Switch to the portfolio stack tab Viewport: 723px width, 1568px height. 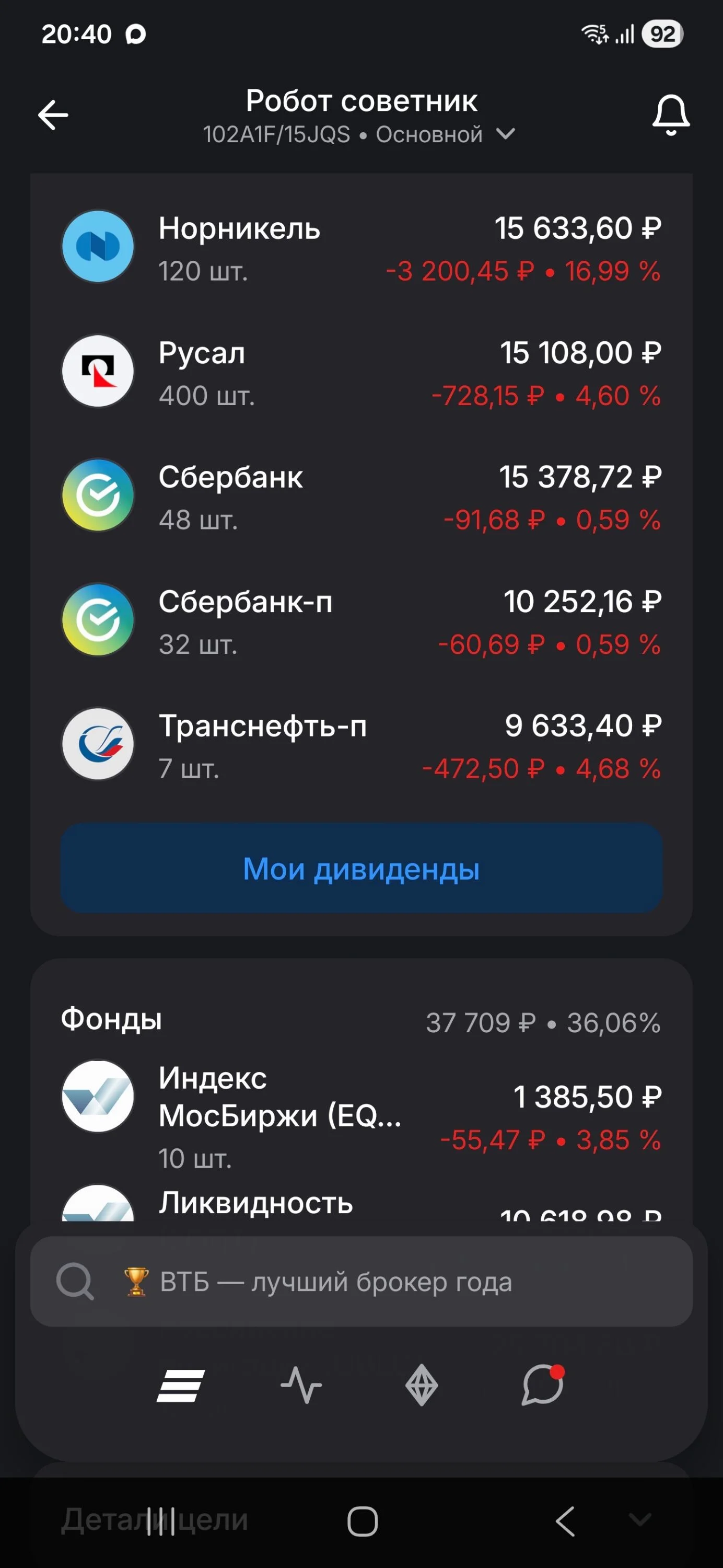click(181, 1386)
